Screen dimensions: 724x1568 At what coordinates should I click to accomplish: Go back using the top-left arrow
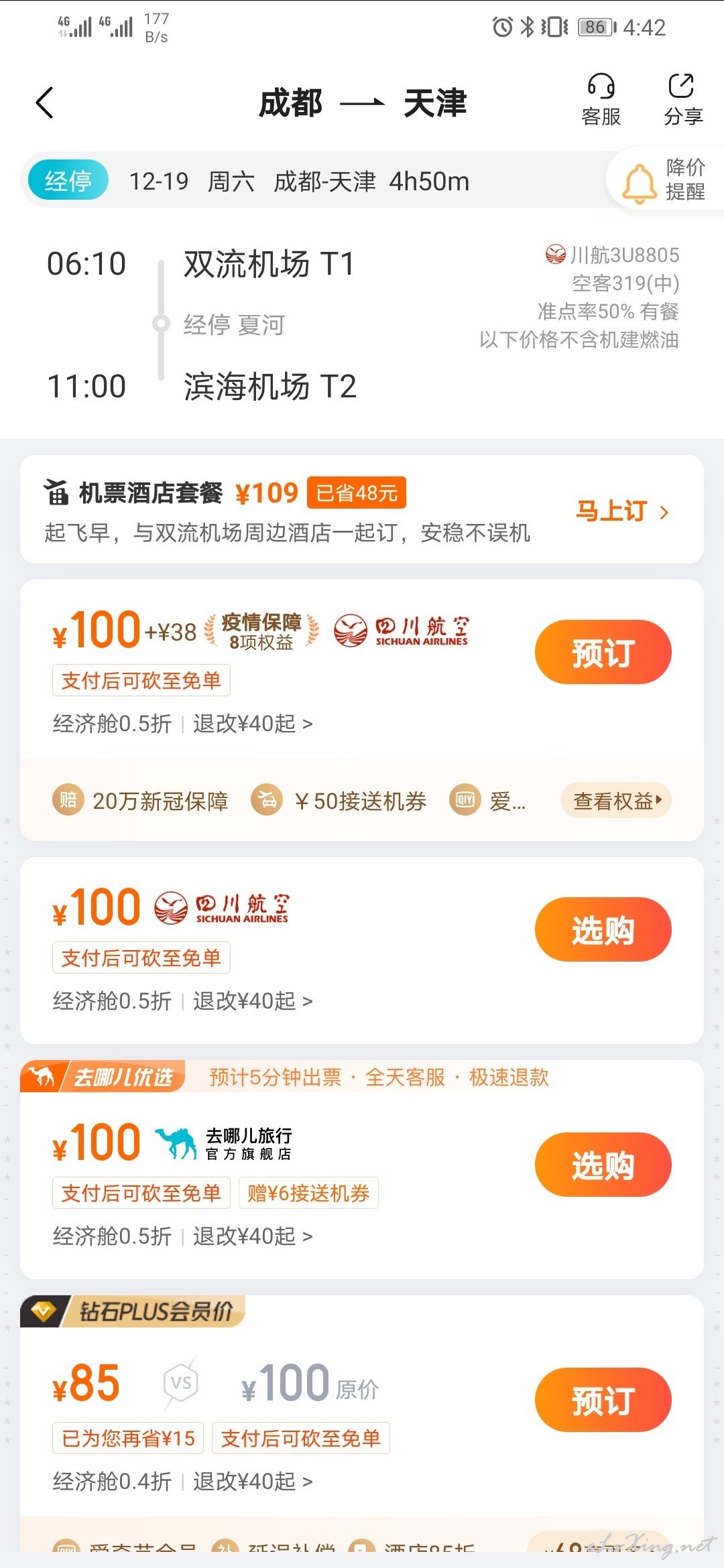44,103
